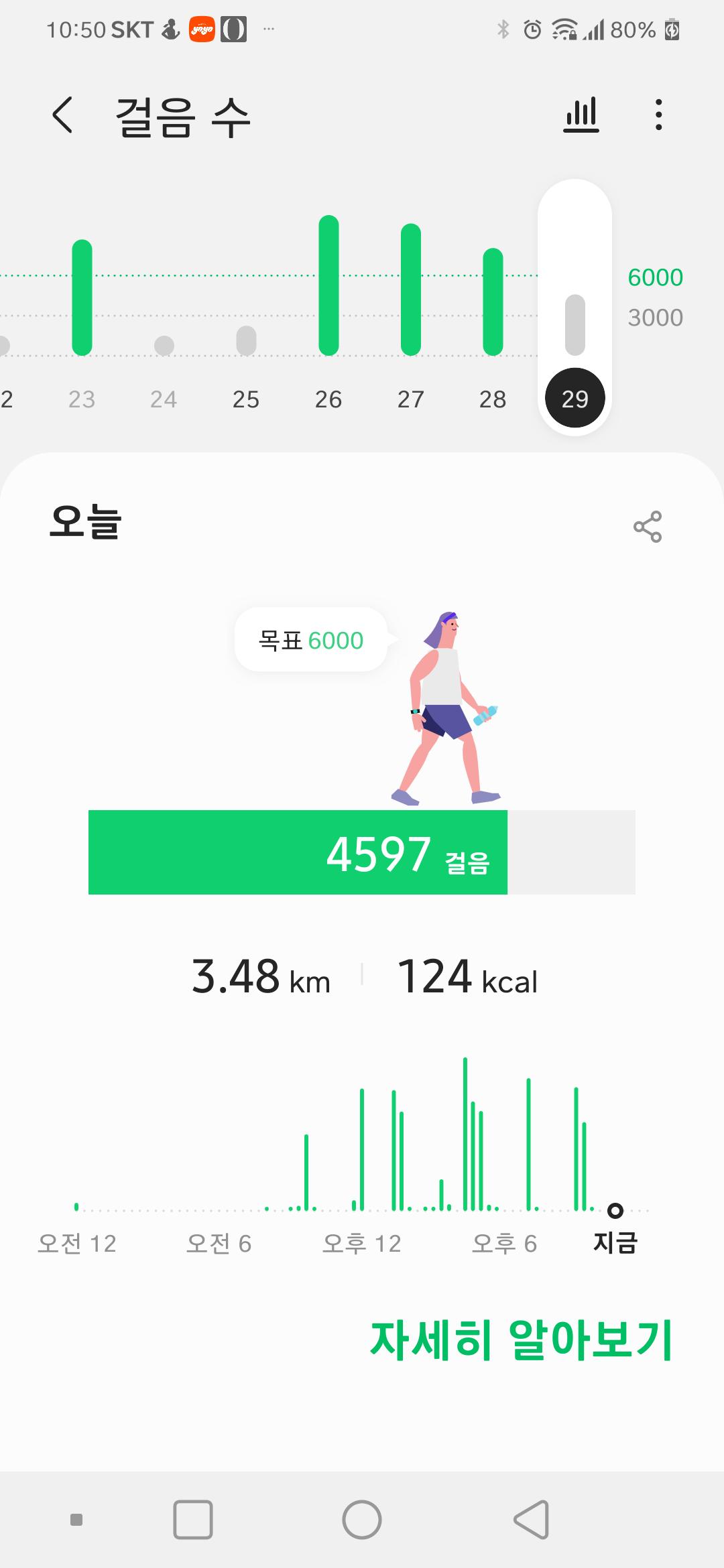Share today's step count

[x=647, y=527]
